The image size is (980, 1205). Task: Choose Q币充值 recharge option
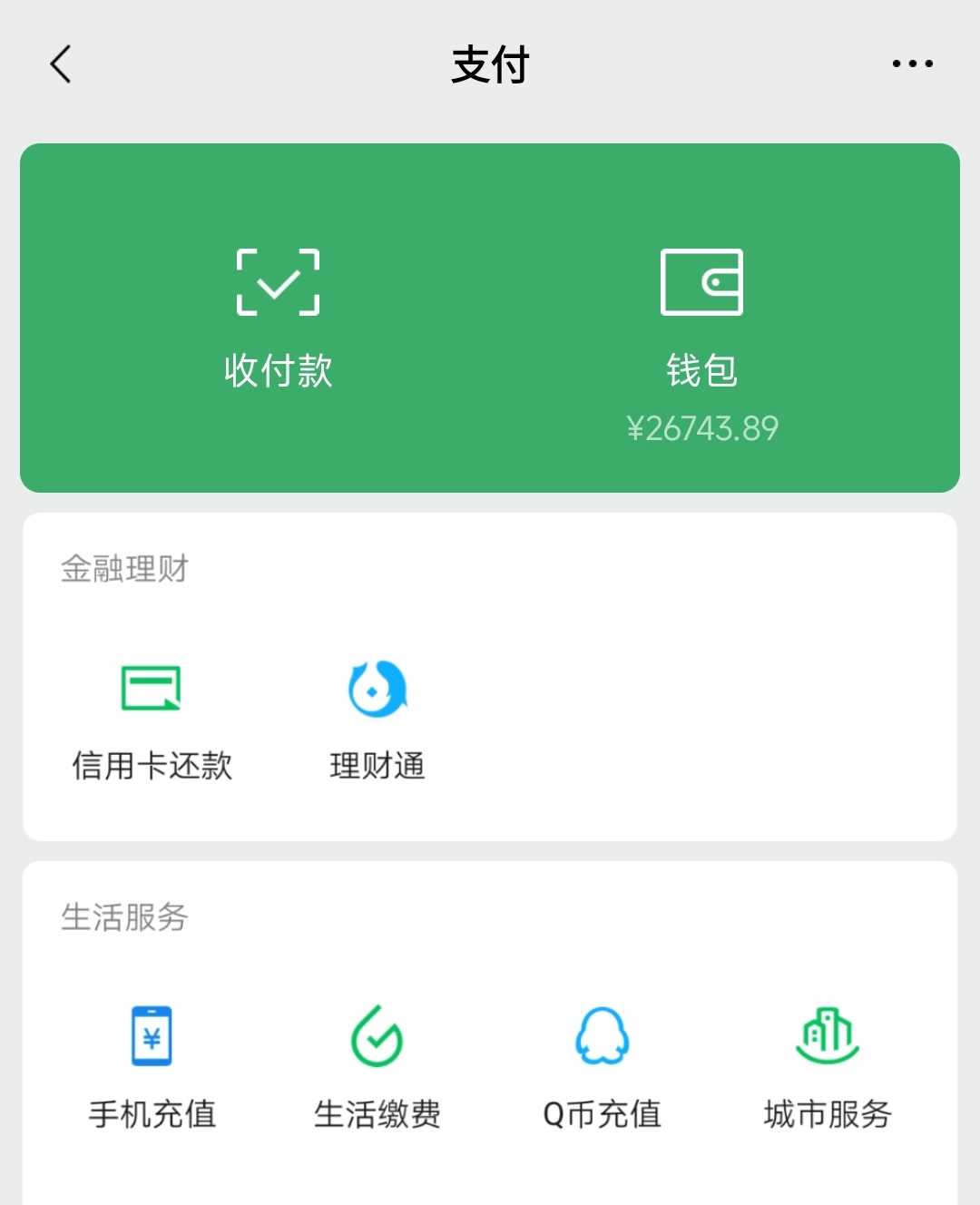point(602,1066)
